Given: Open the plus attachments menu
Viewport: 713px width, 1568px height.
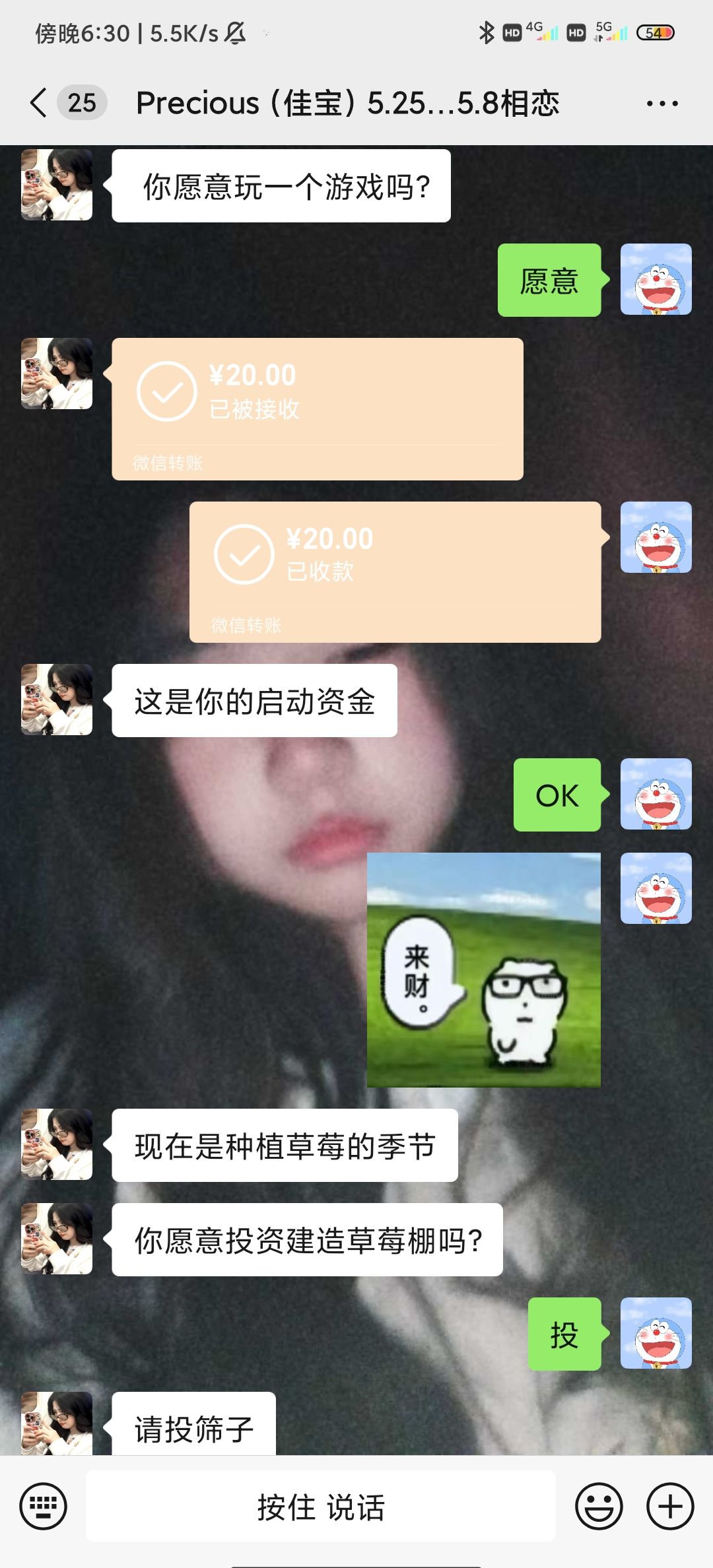Looking at the screenshot, I should click(x=670, y=1507).
